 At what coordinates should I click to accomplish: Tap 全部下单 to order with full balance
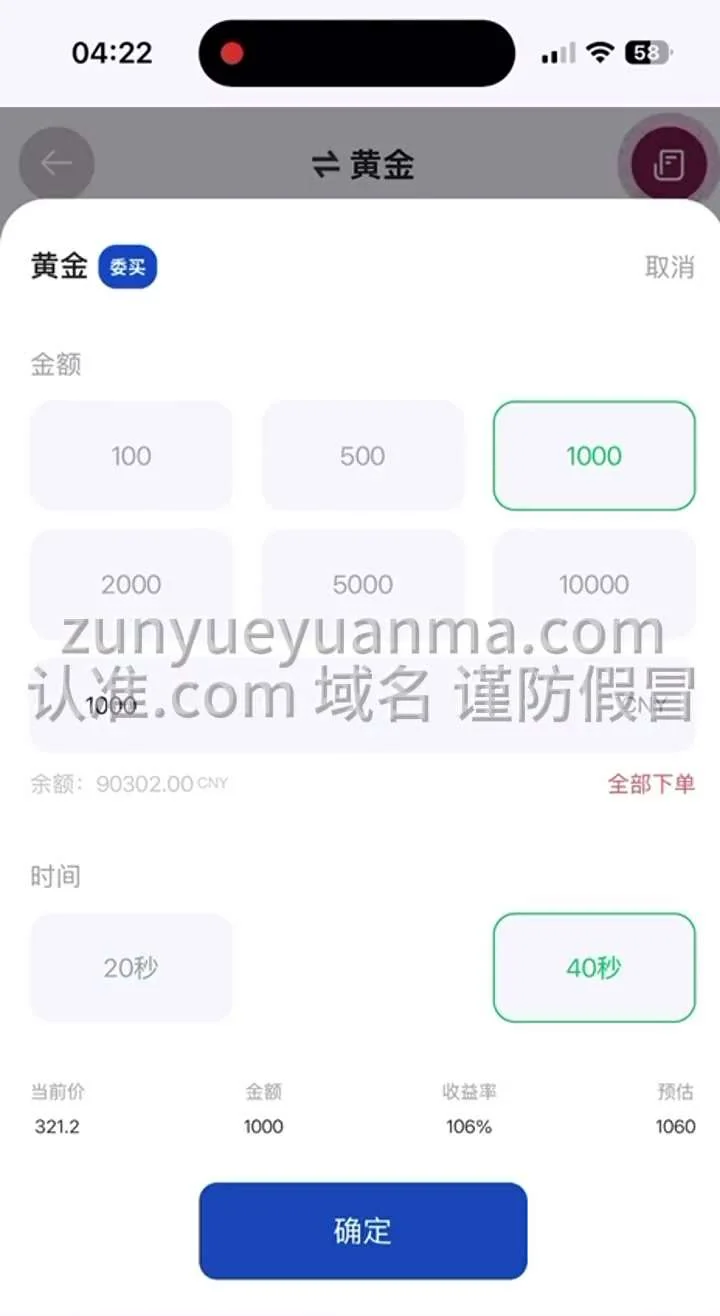[x=651, y=784]
